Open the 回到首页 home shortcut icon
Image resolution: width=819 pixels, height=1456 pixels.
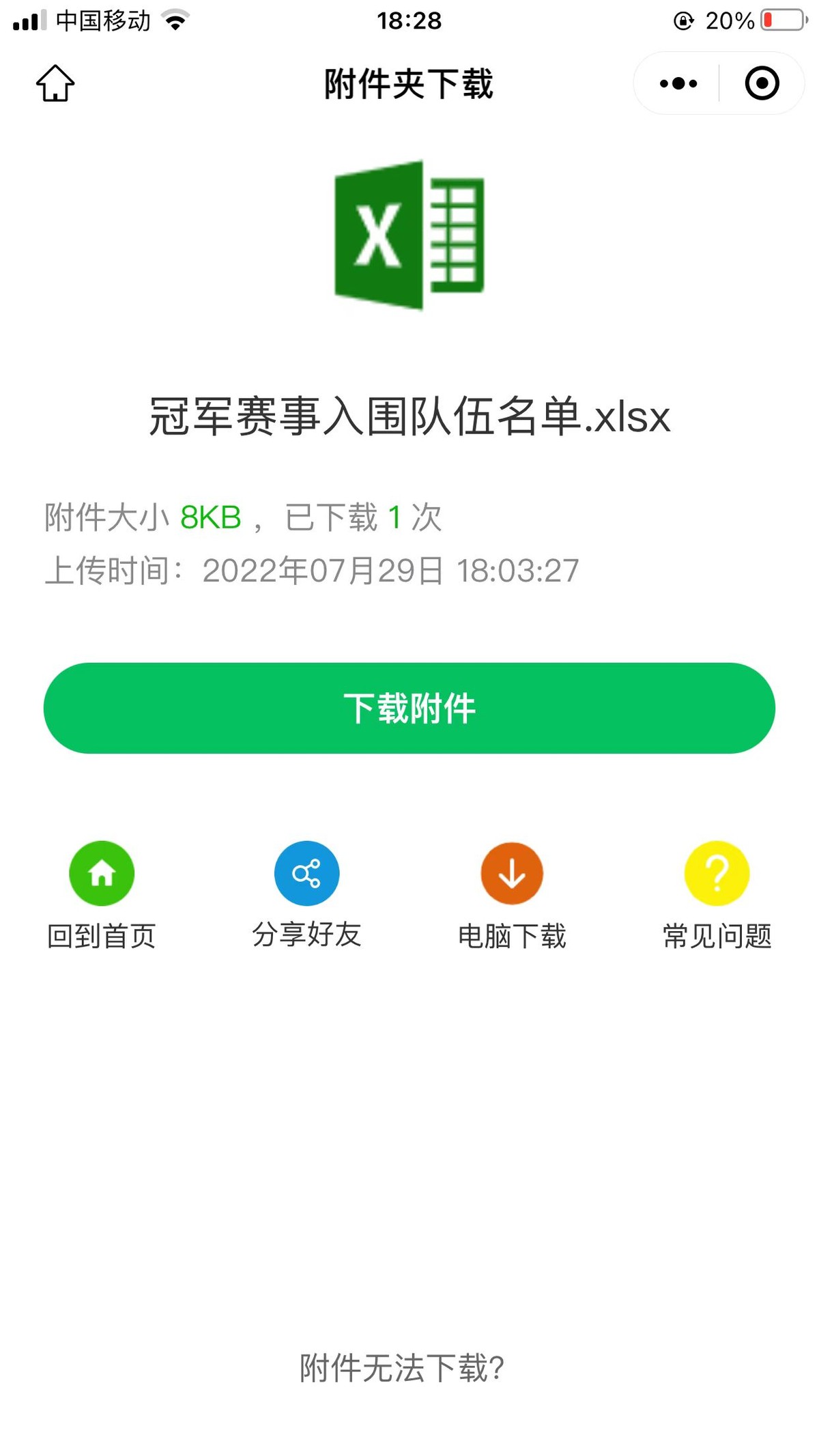tap(101, 872)
